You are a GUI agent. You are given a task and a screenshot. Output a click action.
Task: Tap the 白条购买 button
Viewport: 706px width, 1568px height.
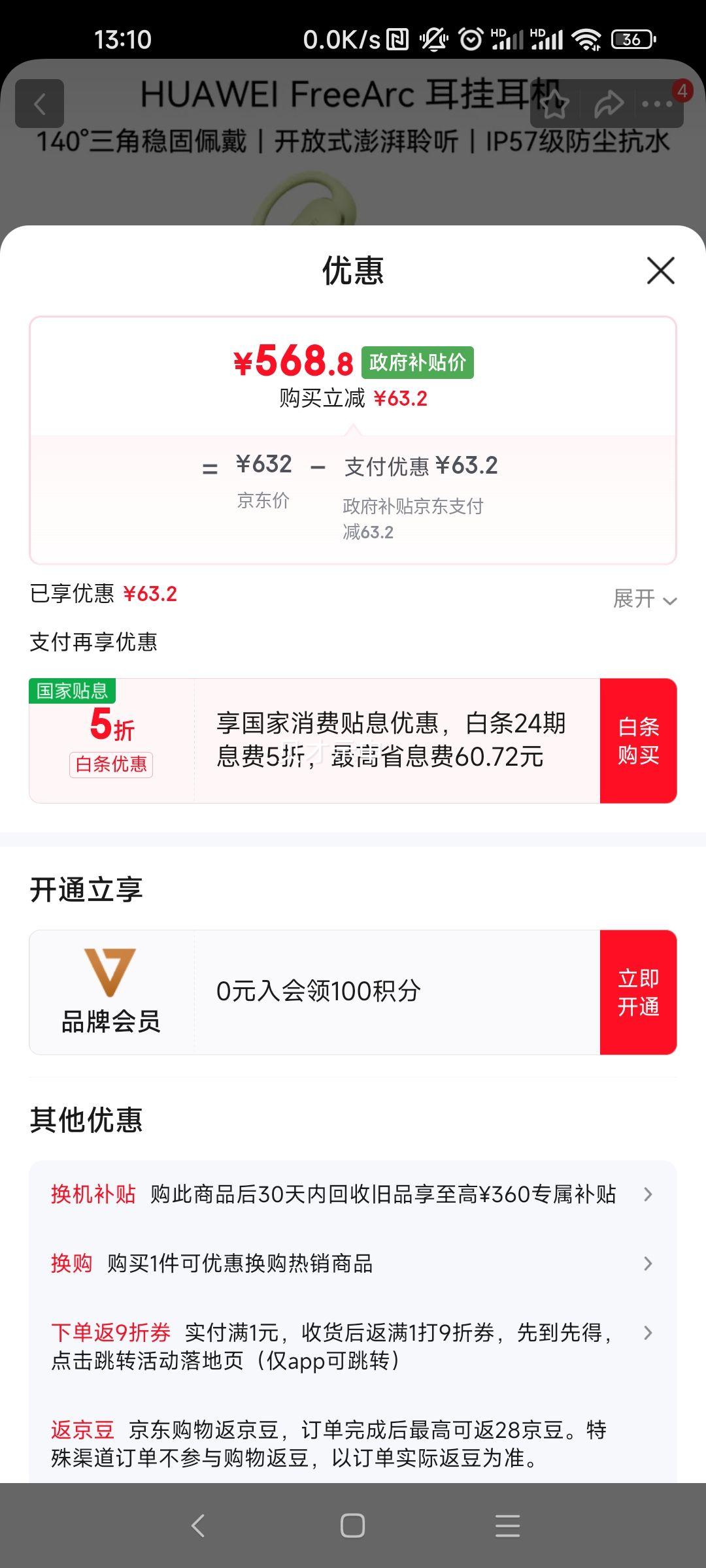point(638,741)
